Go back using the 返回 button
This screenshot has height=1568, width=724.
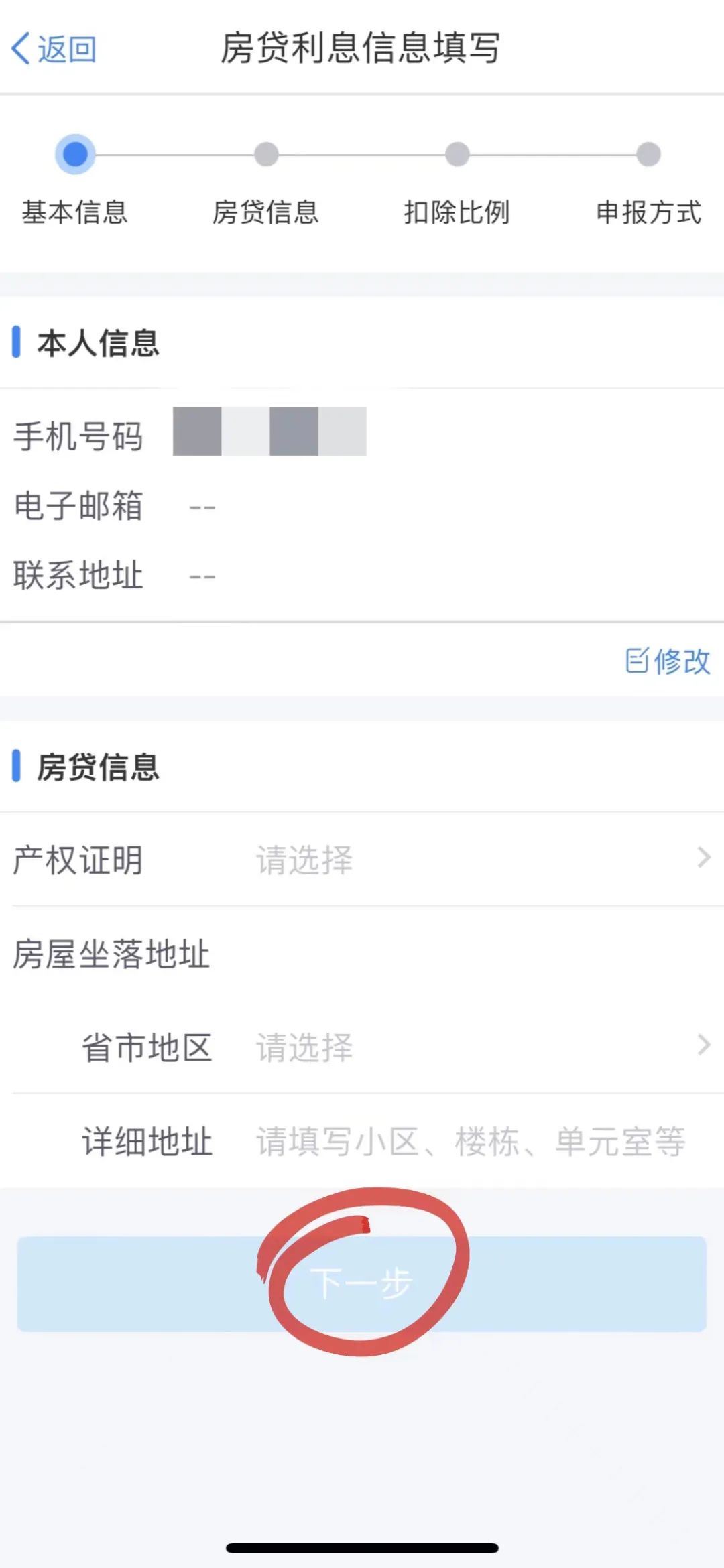click(x=54, y=49)
